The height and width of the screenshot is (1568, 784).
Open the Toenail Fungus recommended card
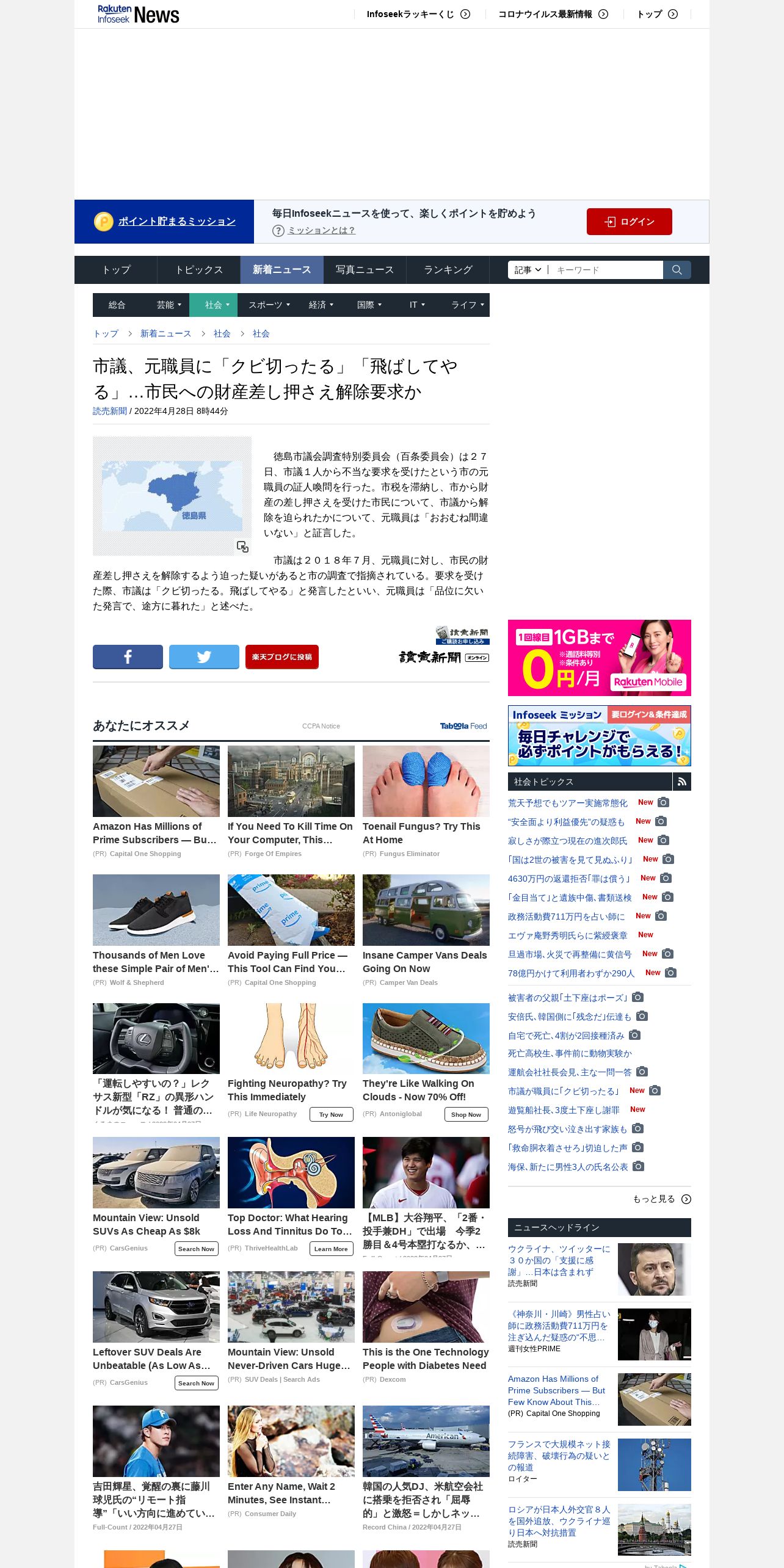426,802
